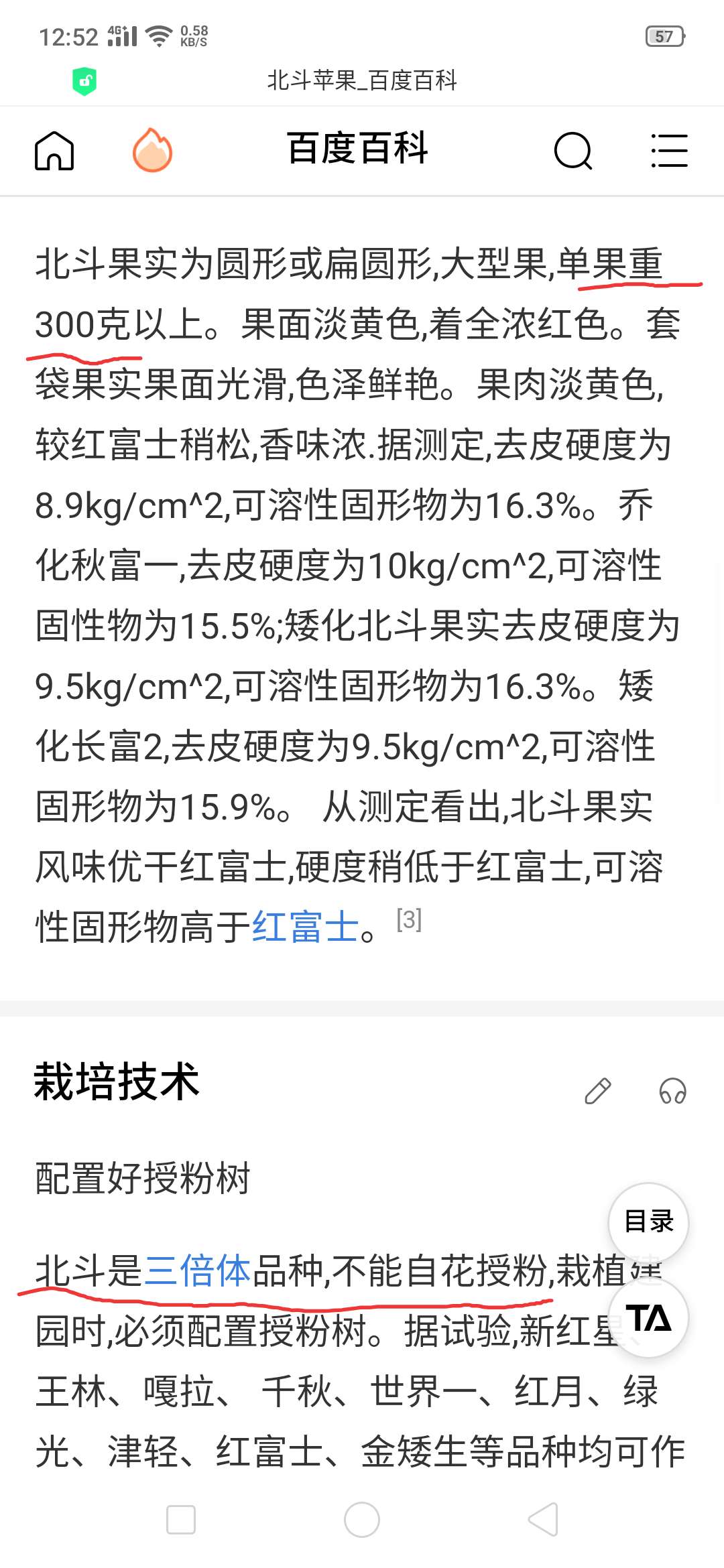The image size is (724, 1568).
Task: Open the list menu icon
Action: click(669, 150)
